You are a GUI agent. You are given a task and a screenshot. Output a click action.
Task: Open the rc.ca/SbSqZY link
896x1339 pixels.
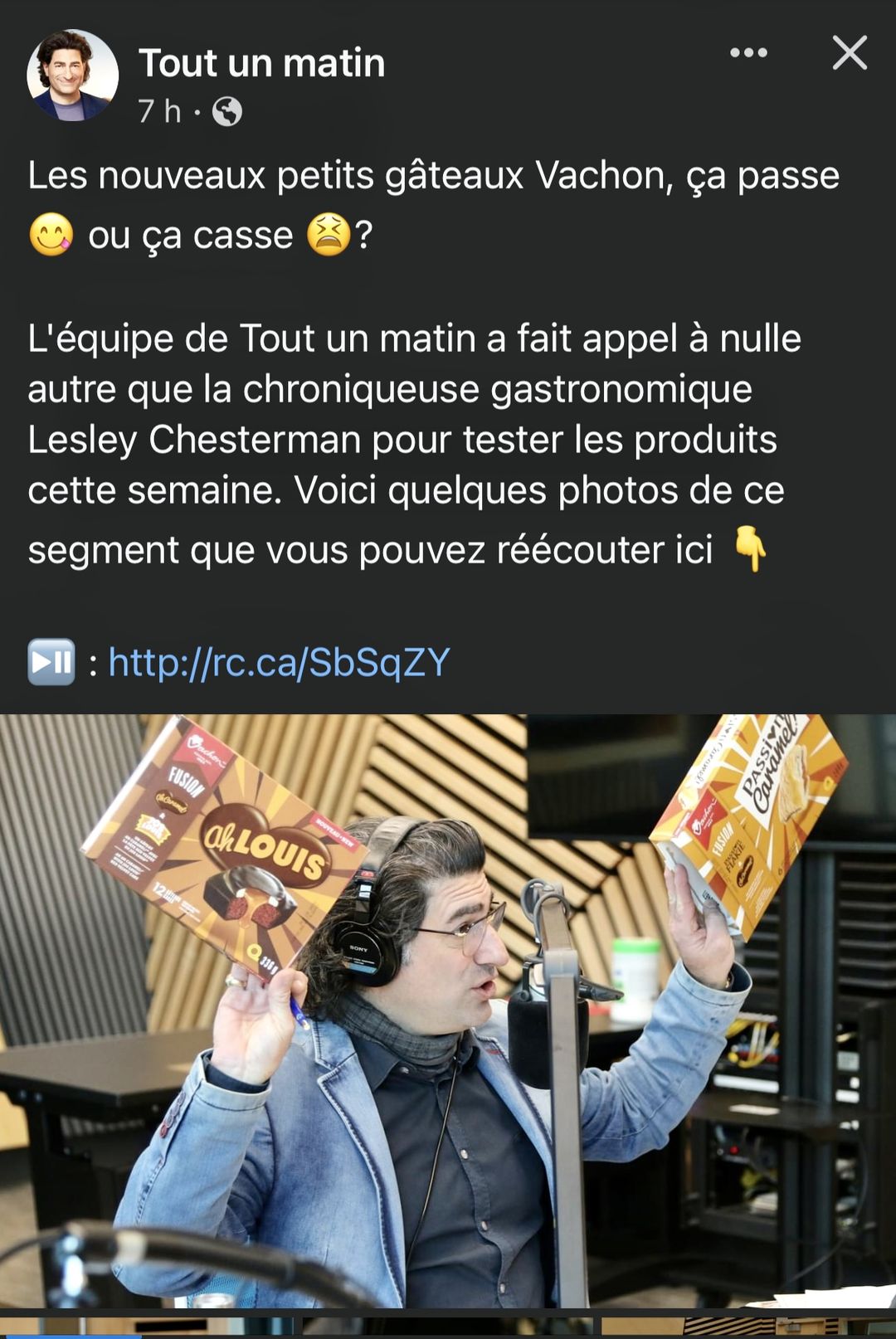point(279,662)
